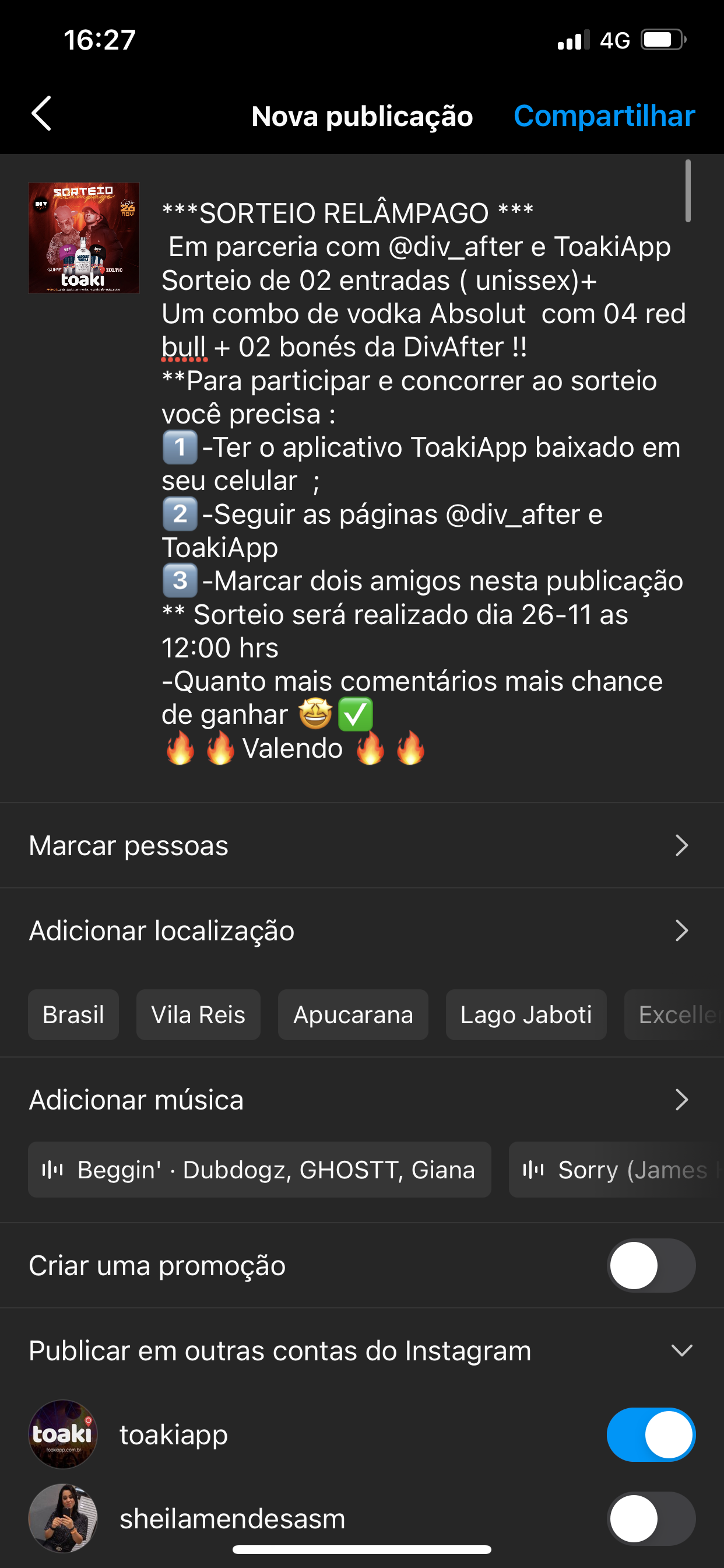
Task: Pick the Apucarana location chip
Action: click(x=353, y=1014)
